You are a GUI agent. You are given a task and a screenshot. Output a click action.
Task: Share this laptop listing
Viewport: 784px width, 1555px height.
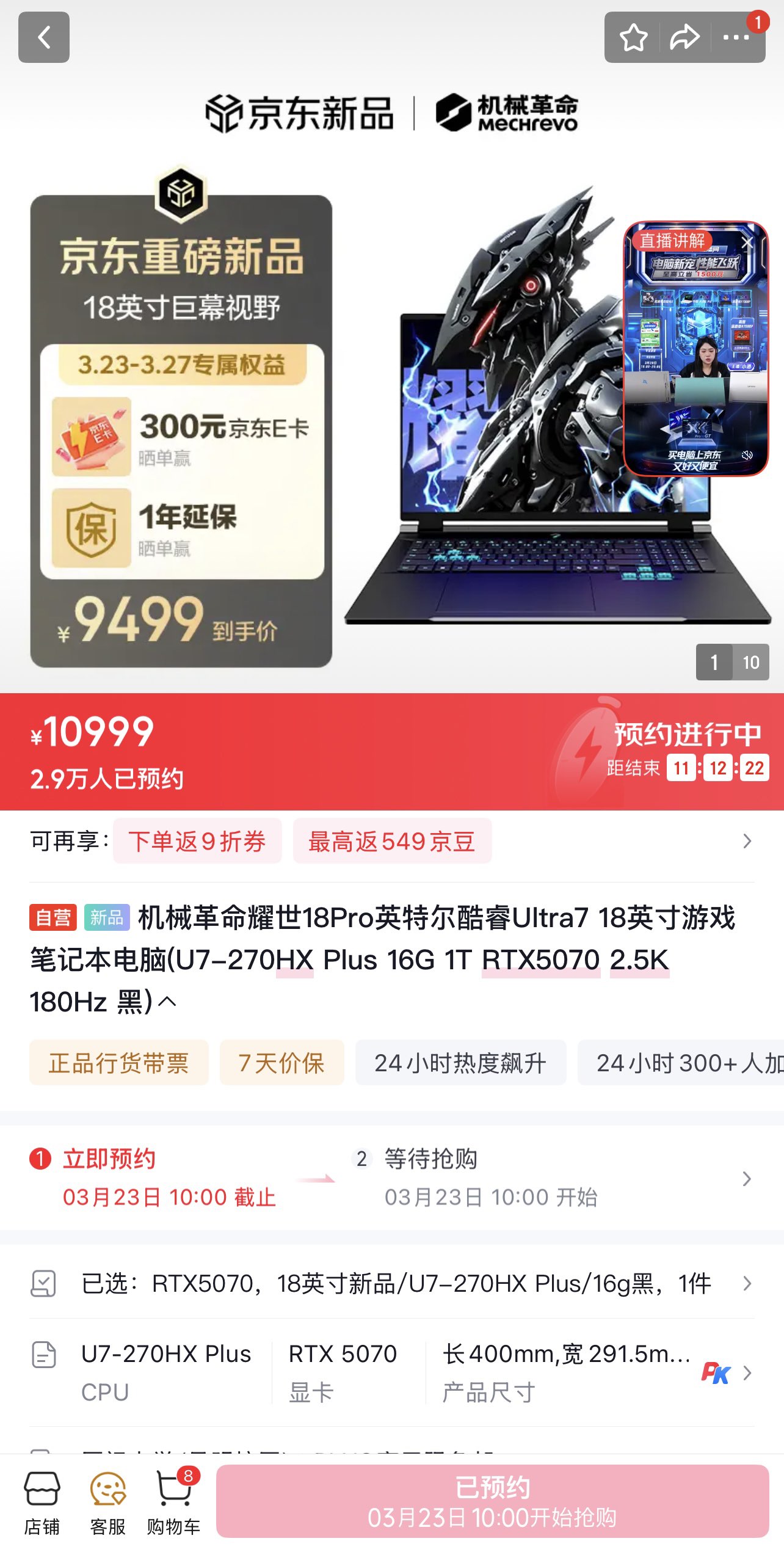pyautogui.click(x=684, y=37)
